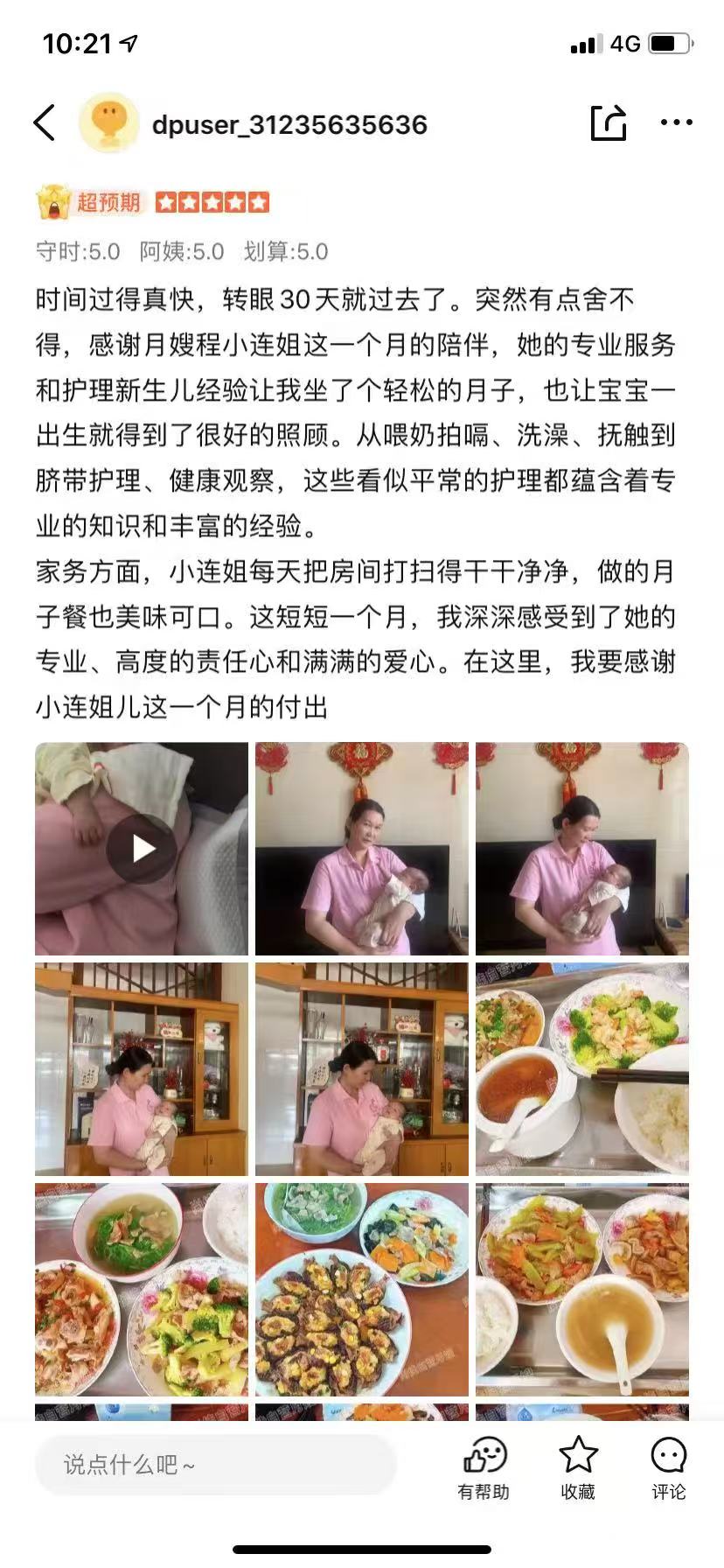The image size is (724, 1568).
Task: Tap the 说点什么吧 comment field
Action: click(215, 1464)
